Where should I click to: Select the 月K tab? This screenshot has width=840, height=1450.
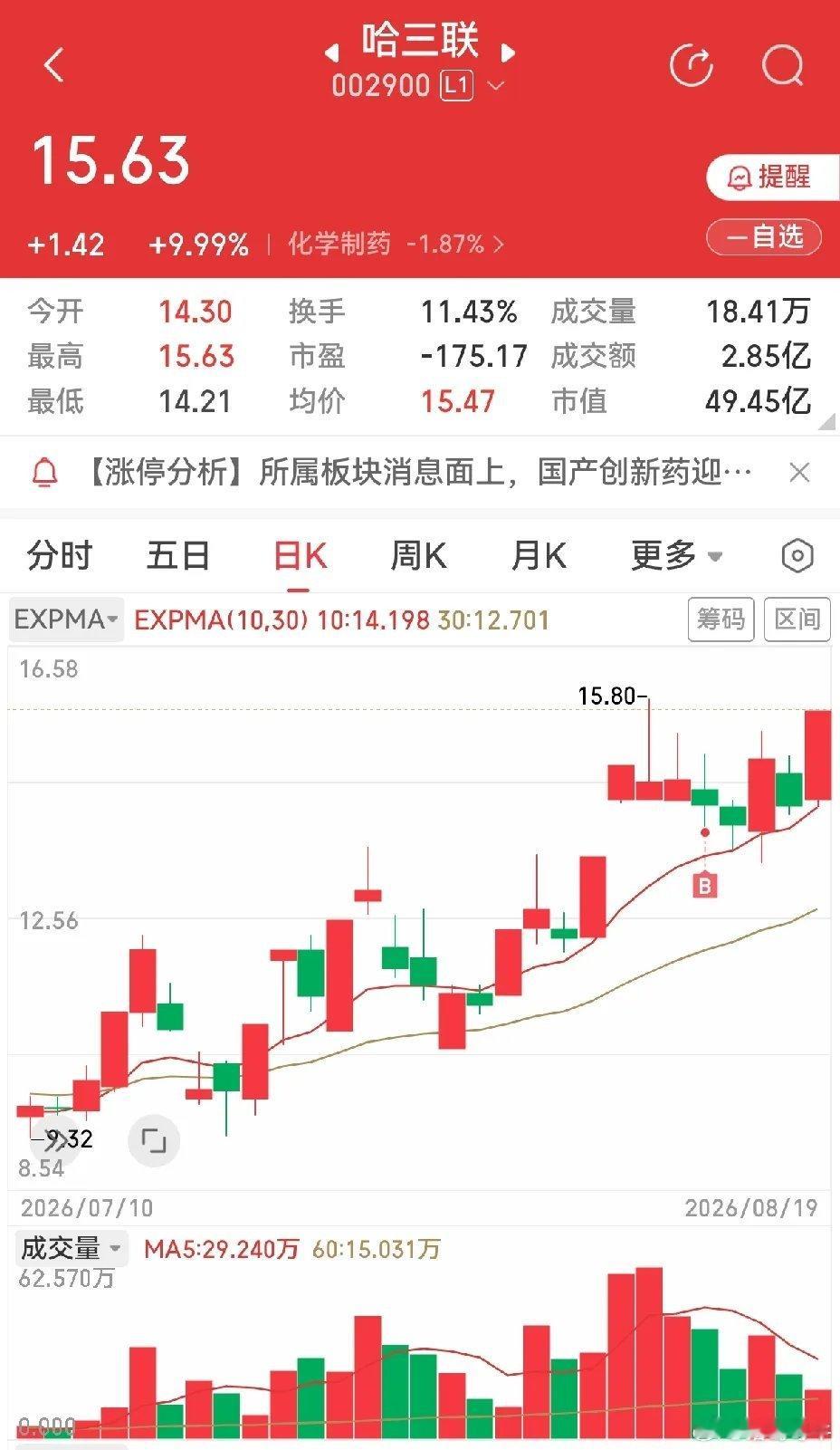(539, 555)
